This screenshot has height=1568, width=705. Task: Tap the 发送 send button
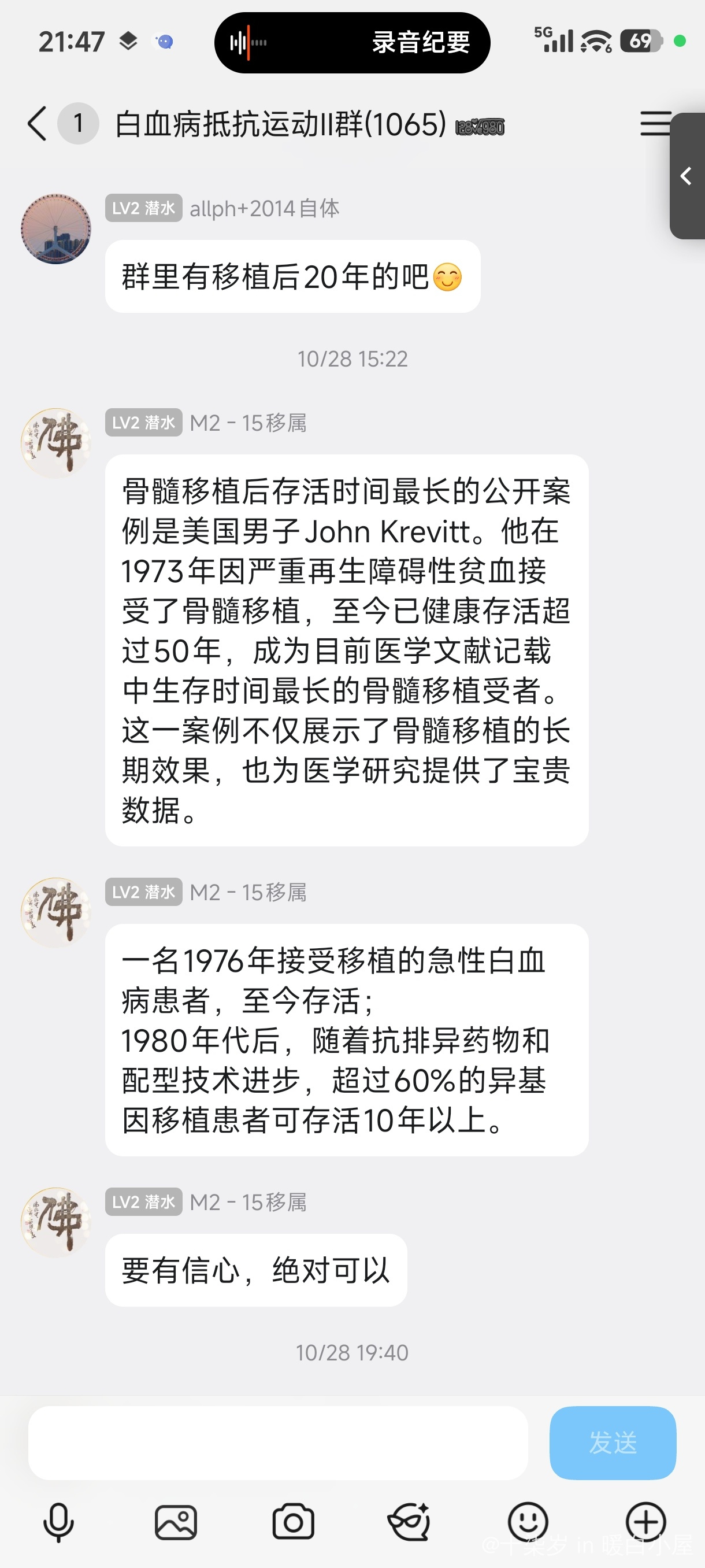coord(612,1443)
